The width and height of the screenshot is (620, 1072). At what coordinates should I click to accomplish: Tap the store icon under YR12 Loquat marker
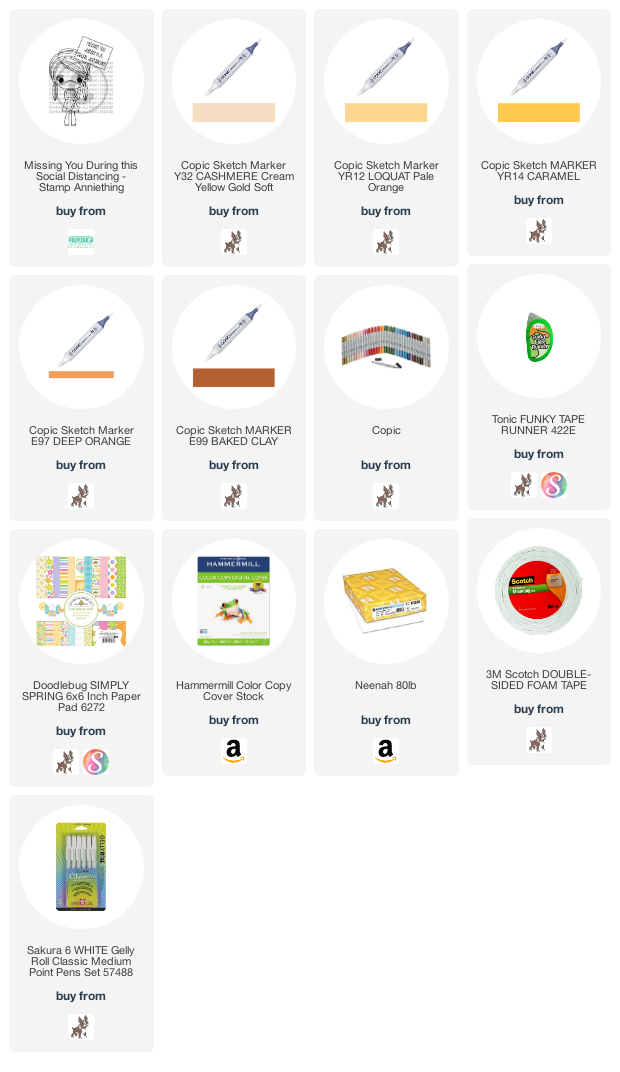386,242
